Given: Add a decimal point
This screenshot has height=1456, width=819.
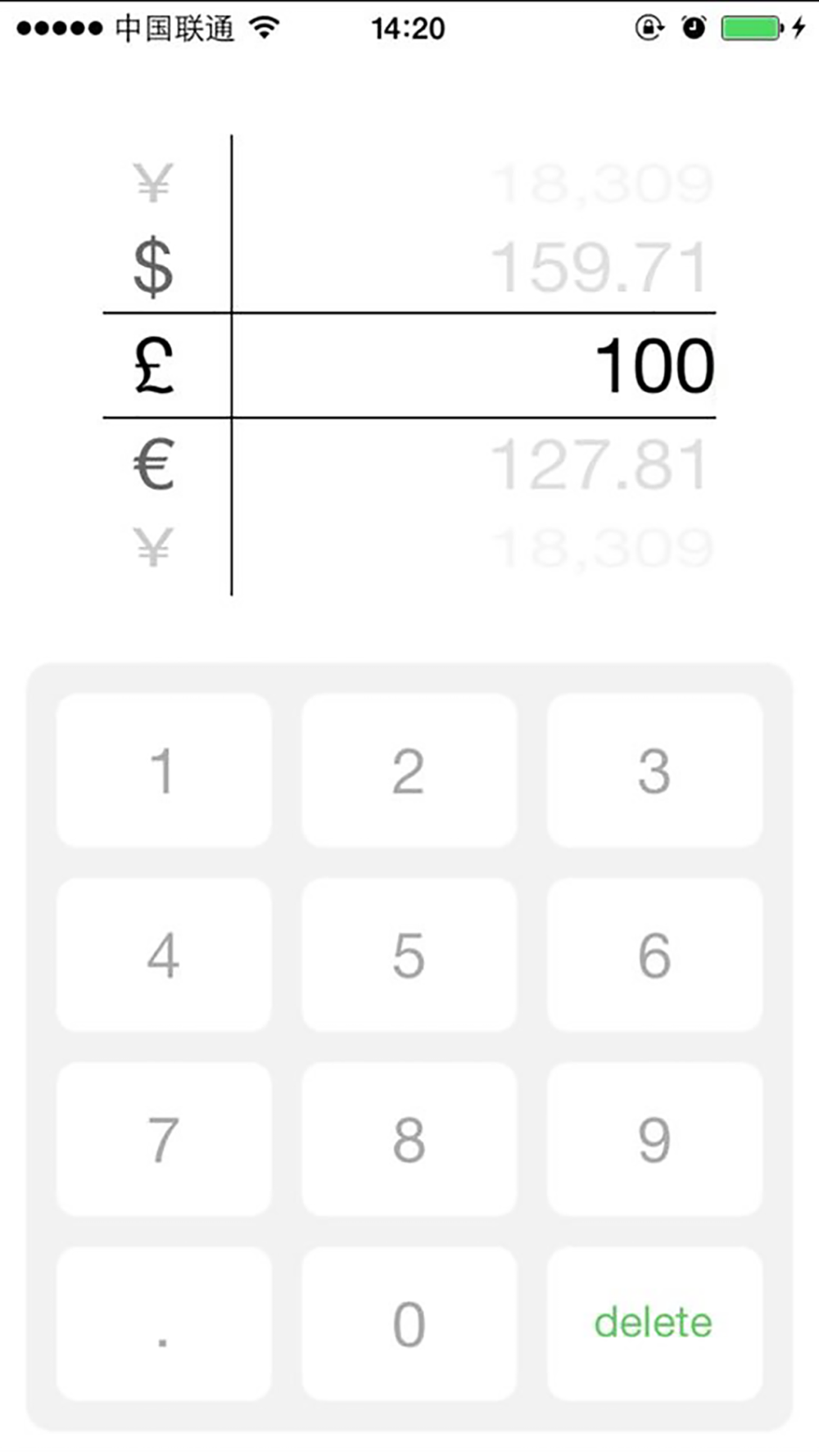Looking at the screenshot, I should [164, 1323].
